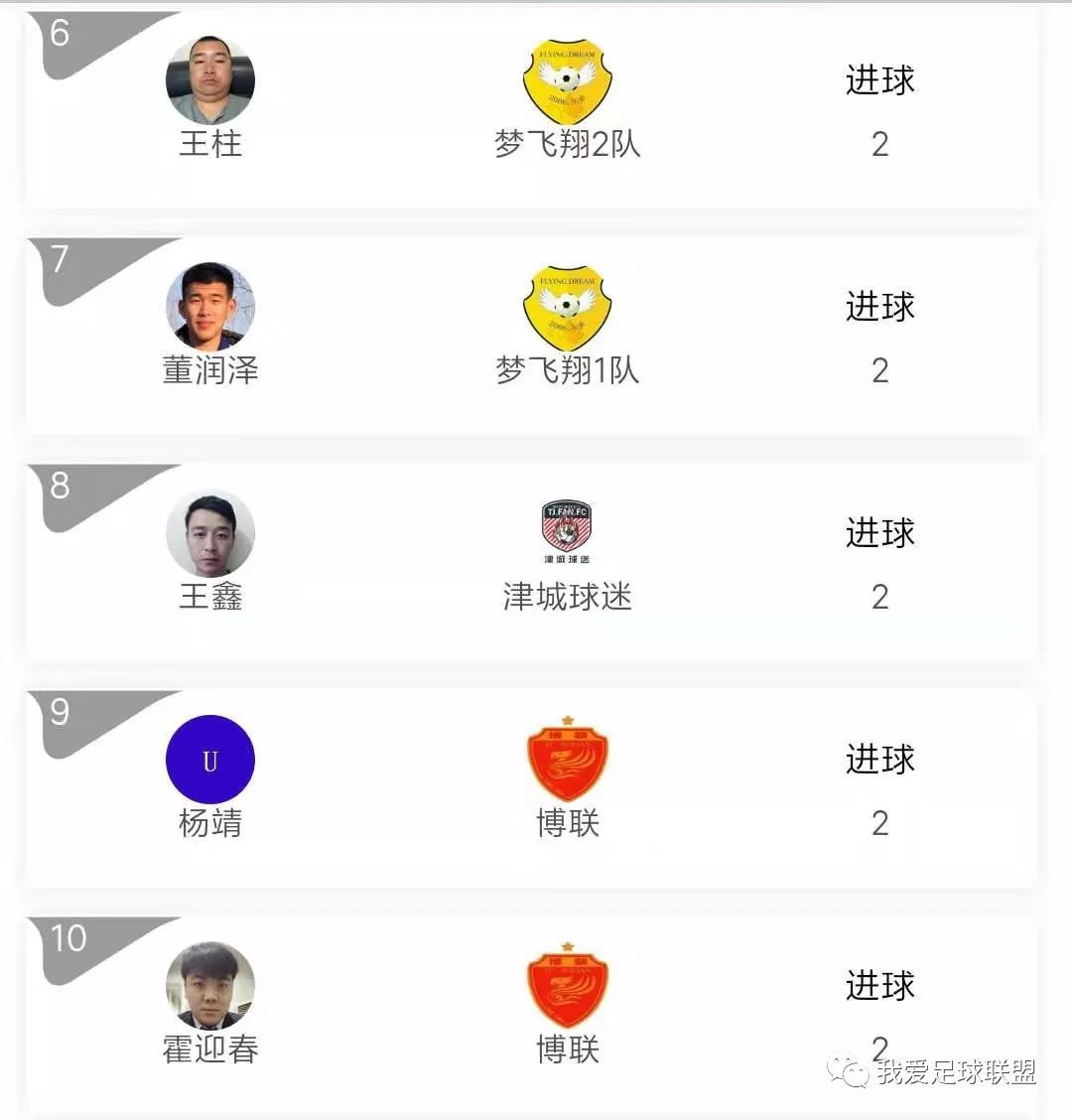
Task: Click the 梦飞翔1队 team crest logo
Action: tap(564, 306)
